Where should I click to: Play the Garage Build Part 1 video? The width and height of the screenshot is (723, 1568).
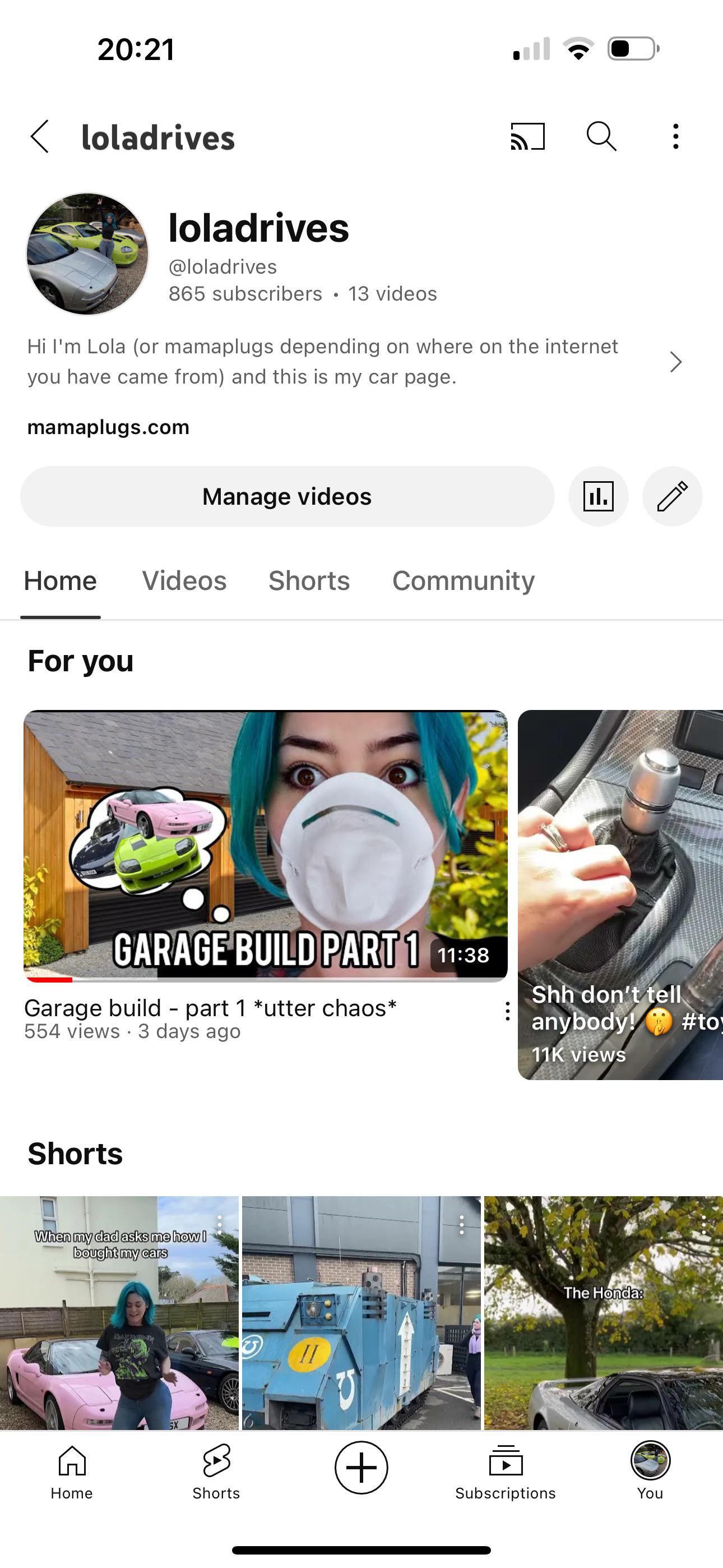coord(265,846)
